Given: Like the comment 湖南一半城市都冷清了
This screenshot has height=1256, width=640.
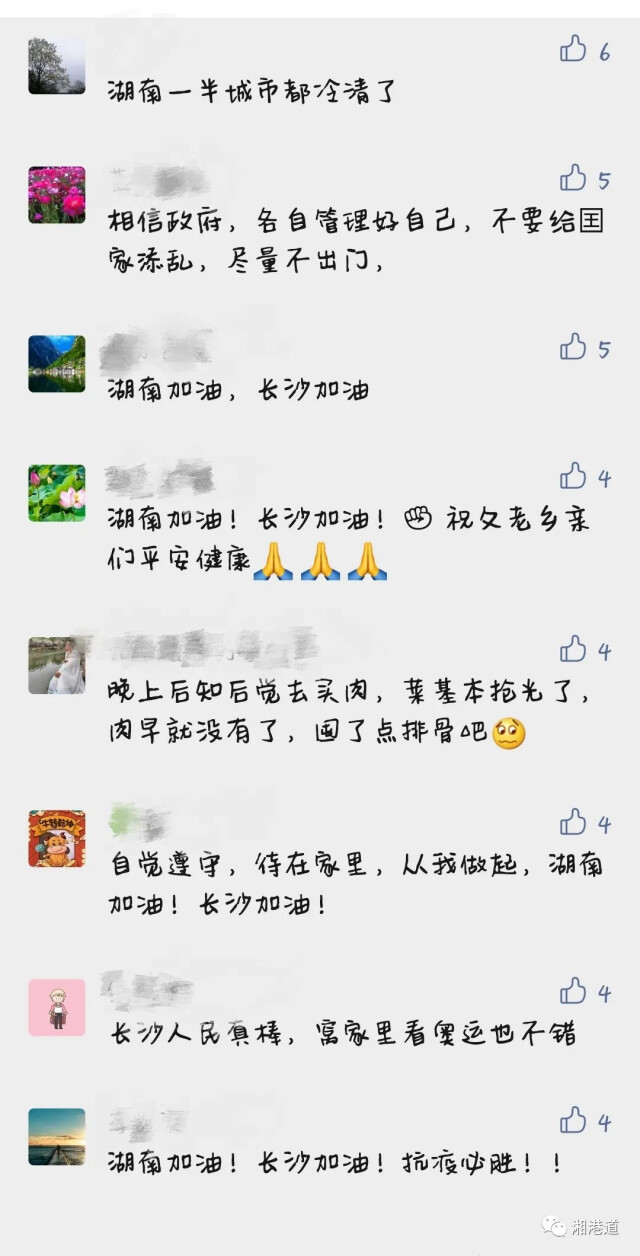Looking at the screenshot, I should 573,48.
